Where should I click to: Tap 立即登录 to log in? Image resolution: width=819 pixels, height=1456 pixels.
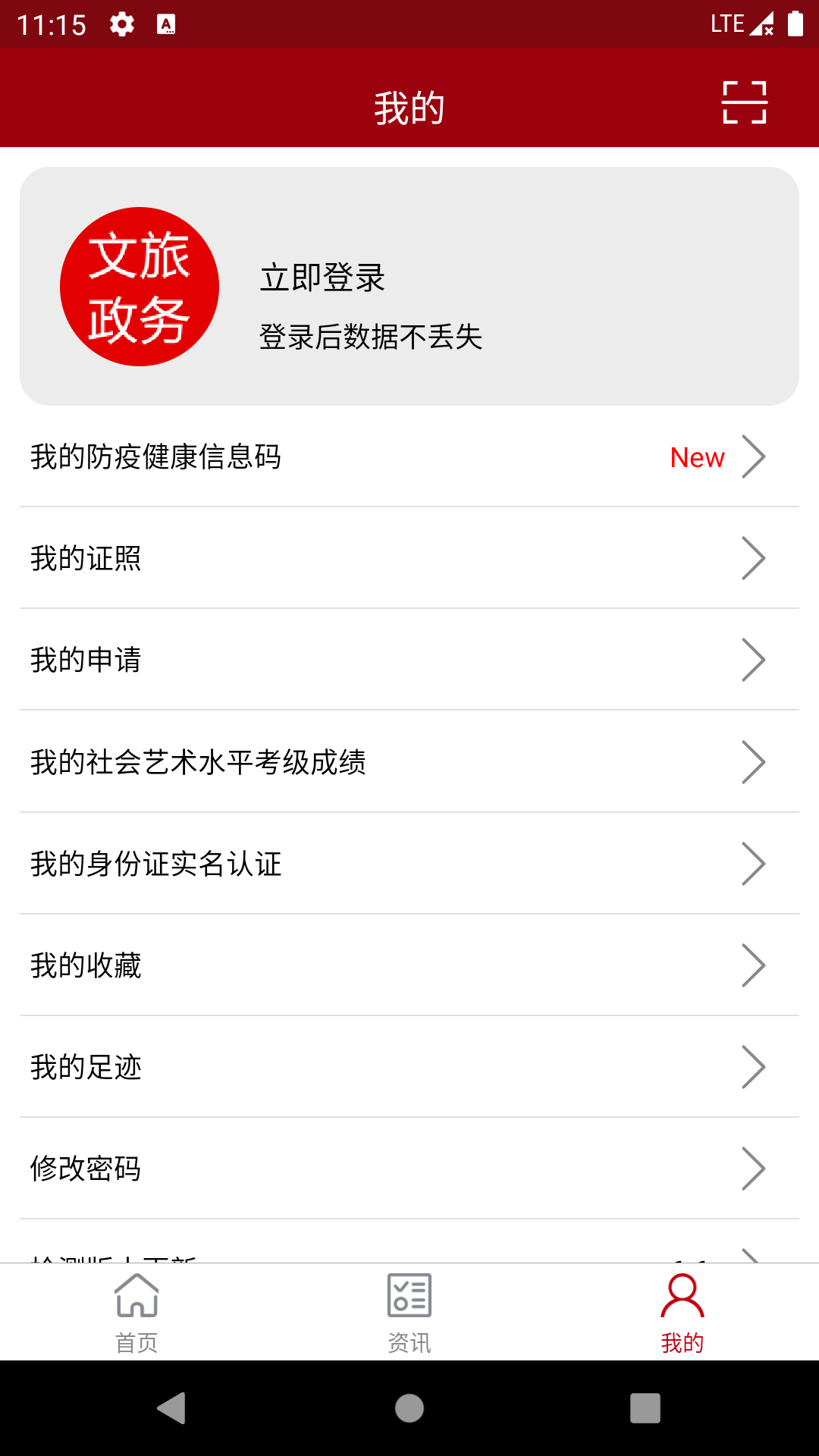pos(322,278)
